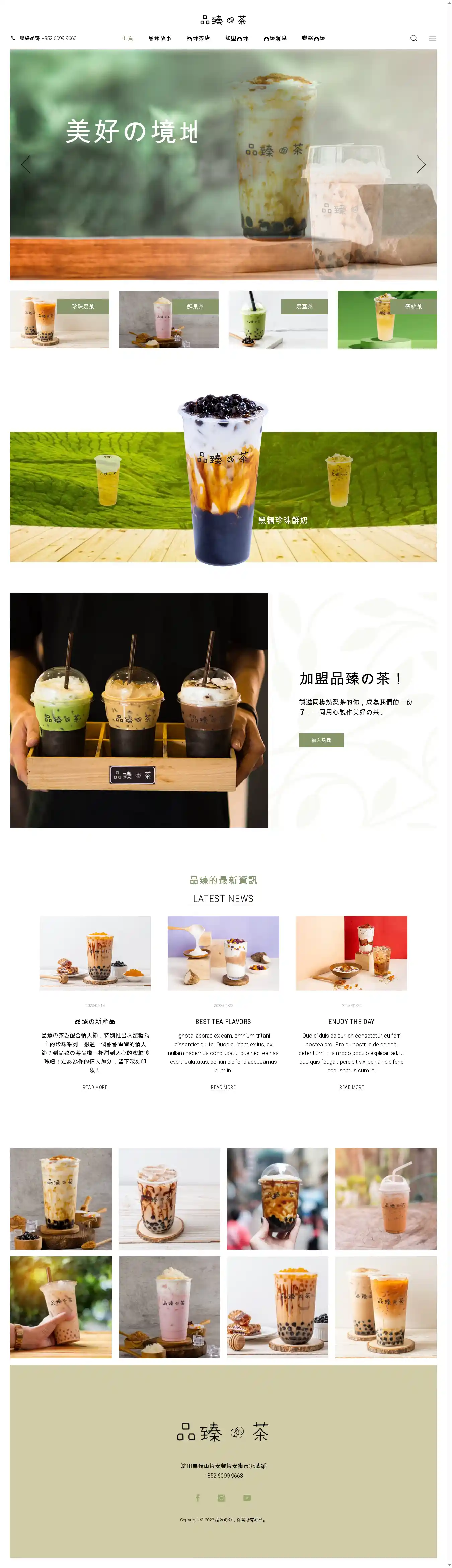Open the 奶蓋茶 category tile
This screenshot has width=452, height=1568.
tap(278, 319)
